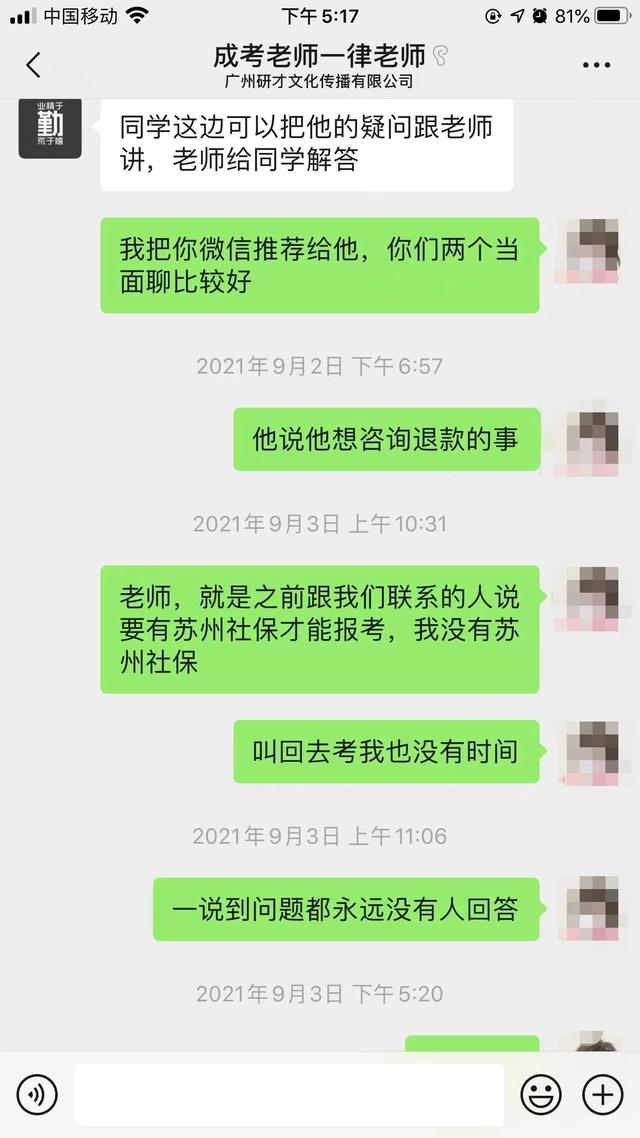640x1138 pixels.
Task: Switch to voice message input
Action: coord(37,1095)
